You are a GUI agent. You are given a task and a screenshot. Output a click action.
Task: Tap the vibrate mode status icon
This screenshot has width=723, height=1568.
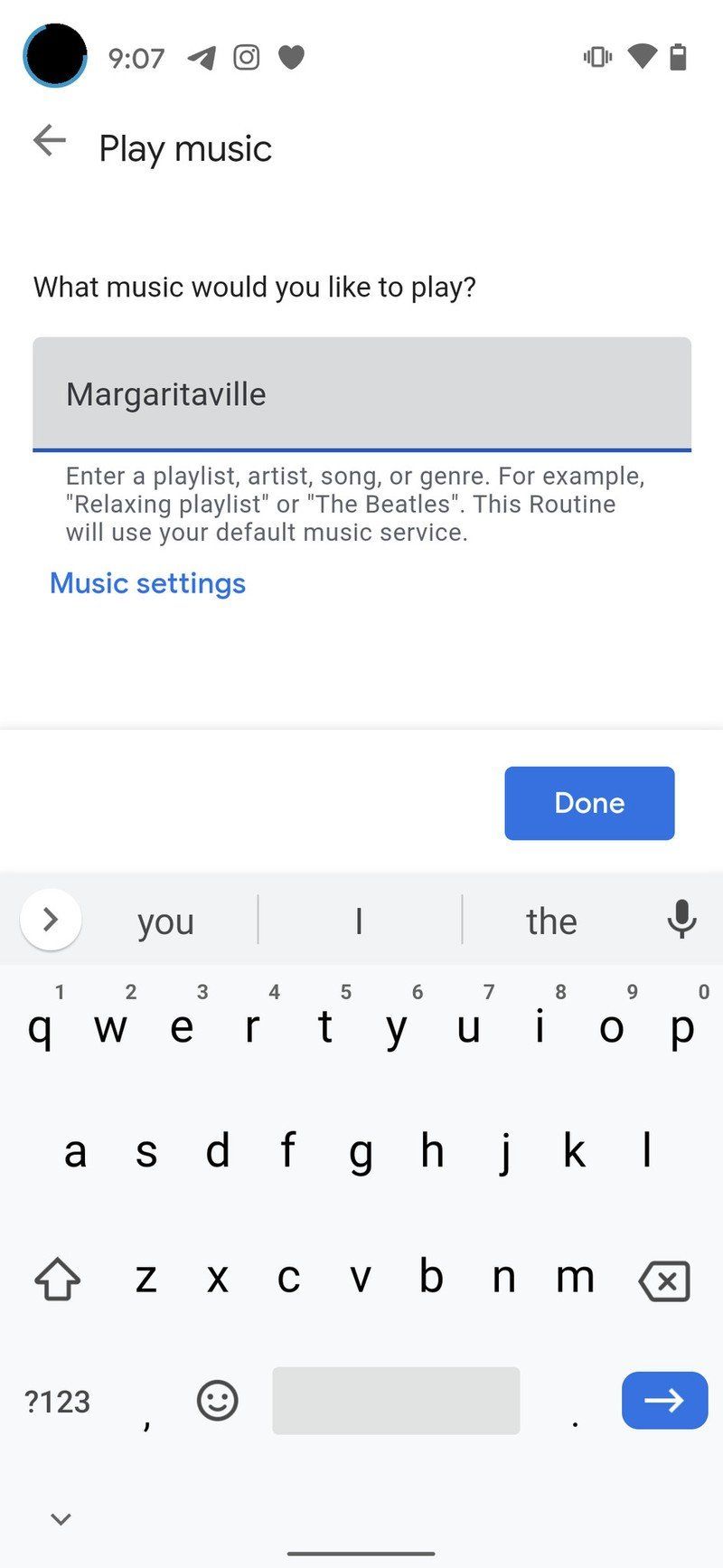[x=596, y=56]
